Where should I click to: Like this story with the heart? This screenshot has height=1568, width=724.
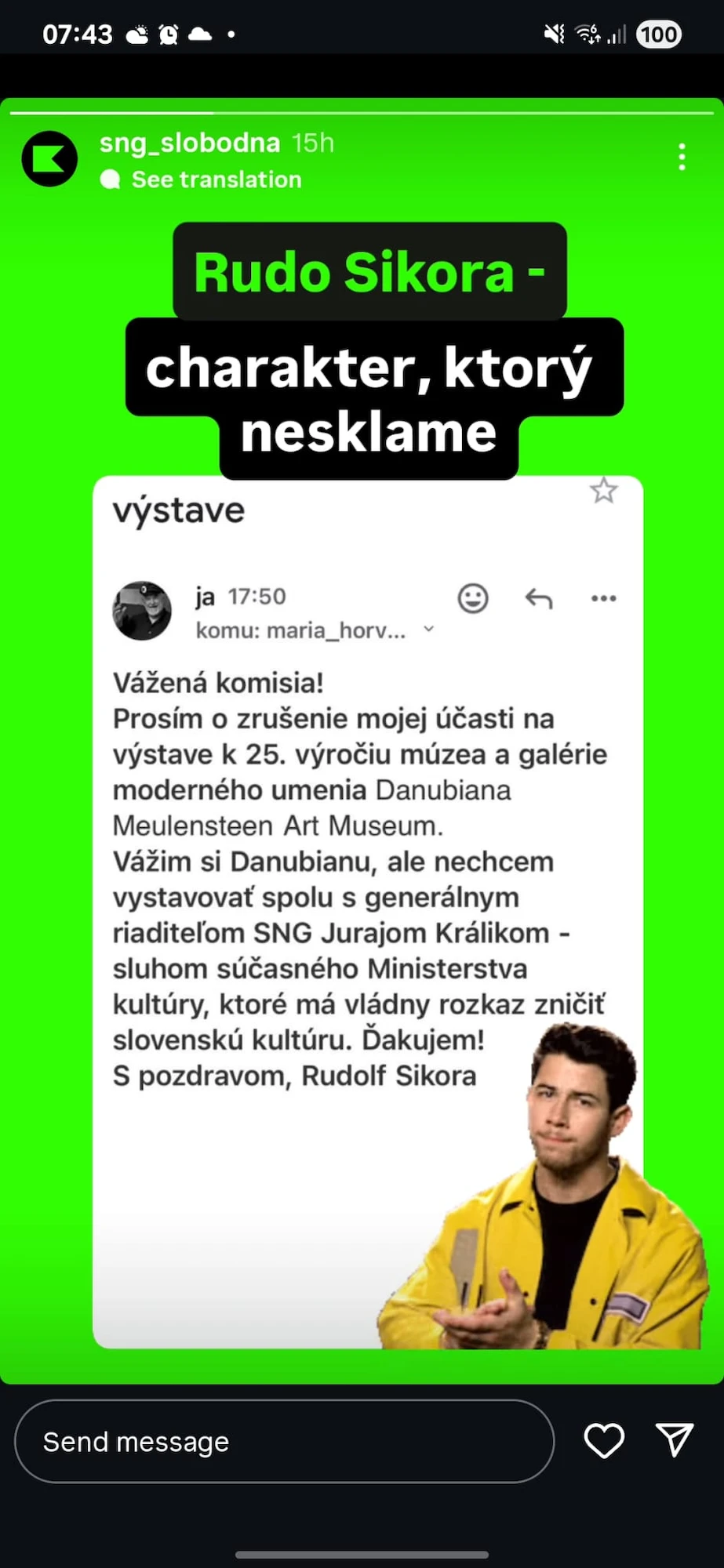pyautogui.click(x=604, y=1441)
